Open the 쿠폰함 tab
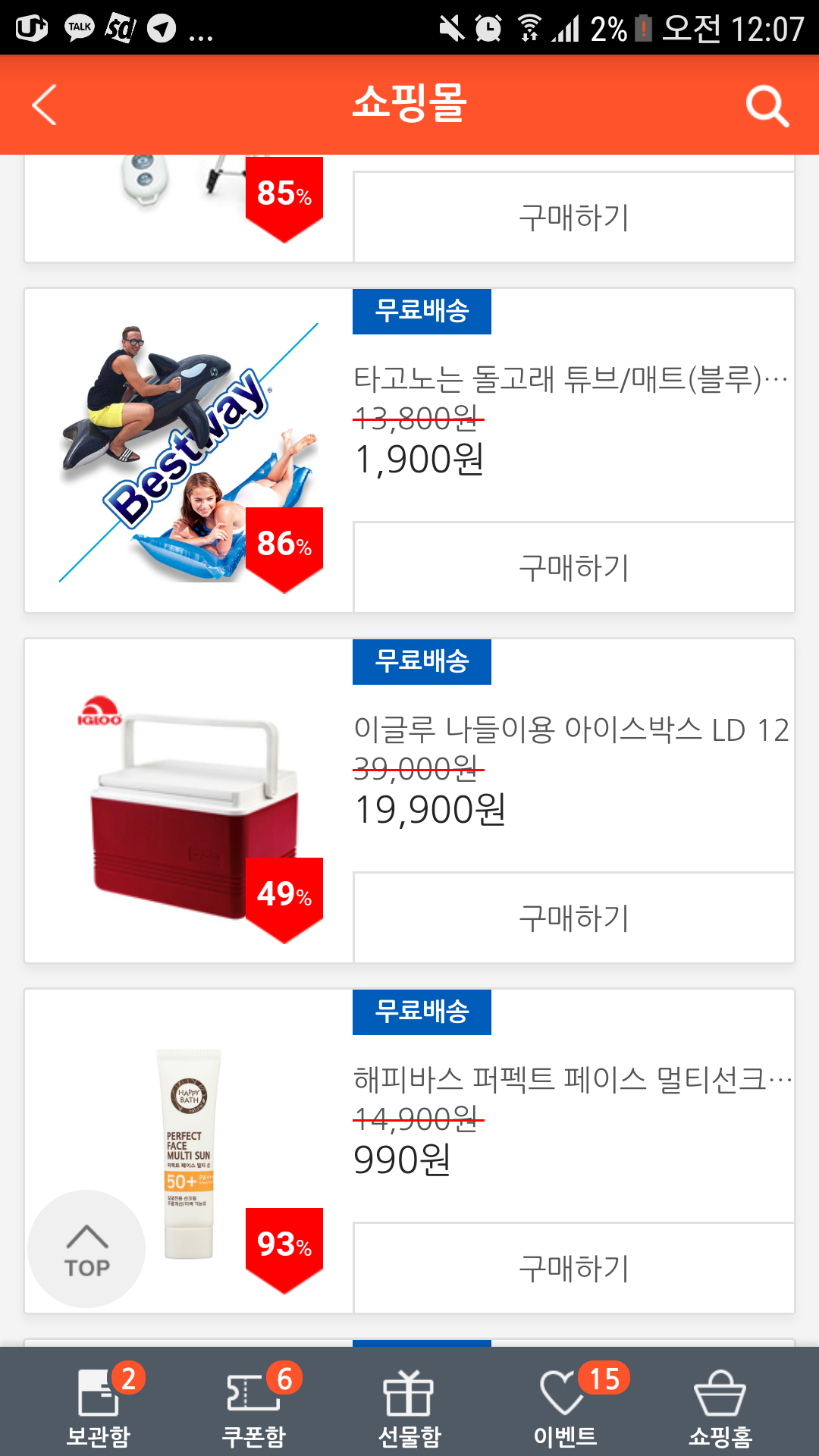The width and height of the screenshot is (819, 1456). click(x=254, y=1403)
